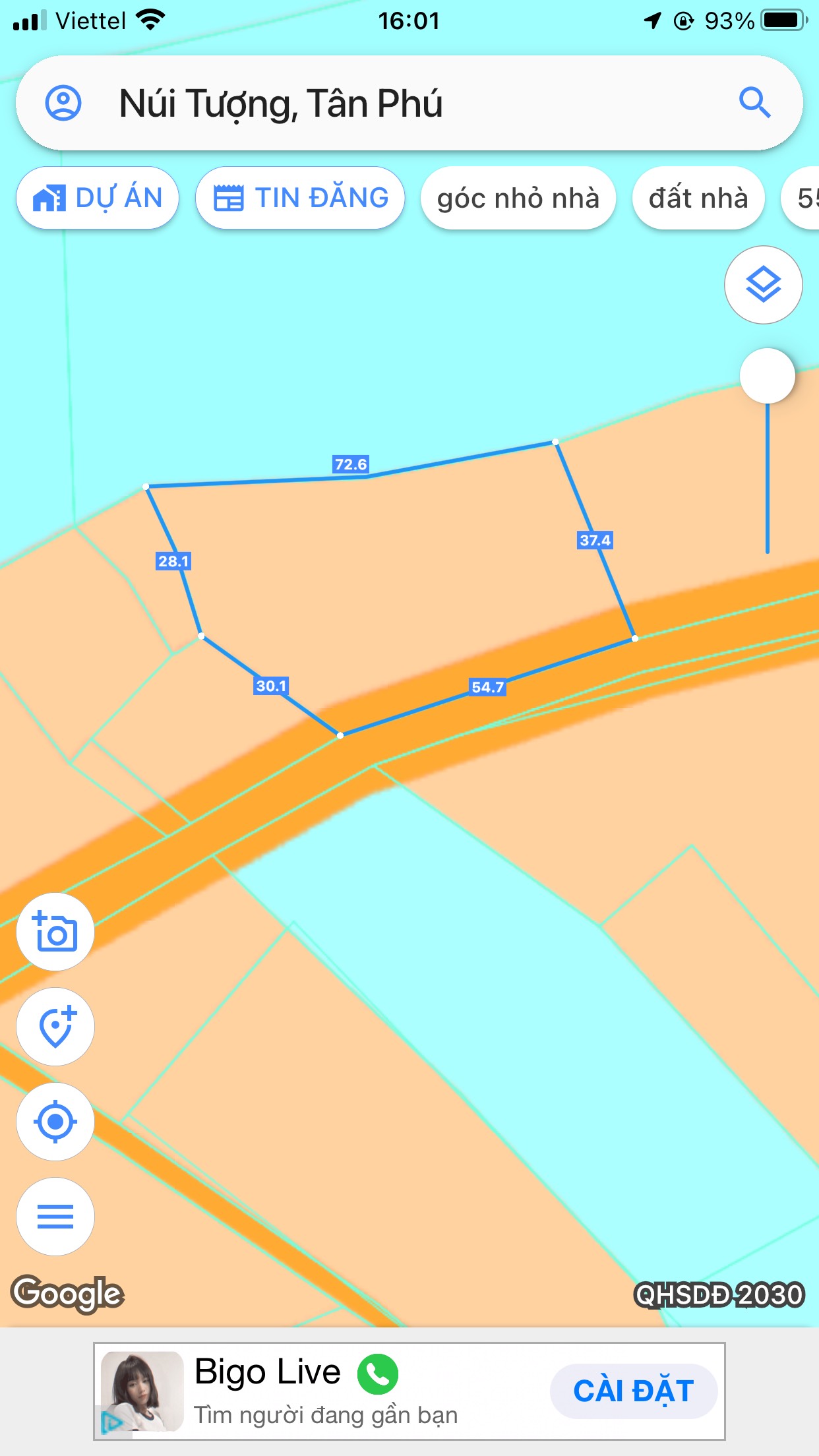Tap the opacity slider handle
819x1456 pixels.
[x=767, y=376]
